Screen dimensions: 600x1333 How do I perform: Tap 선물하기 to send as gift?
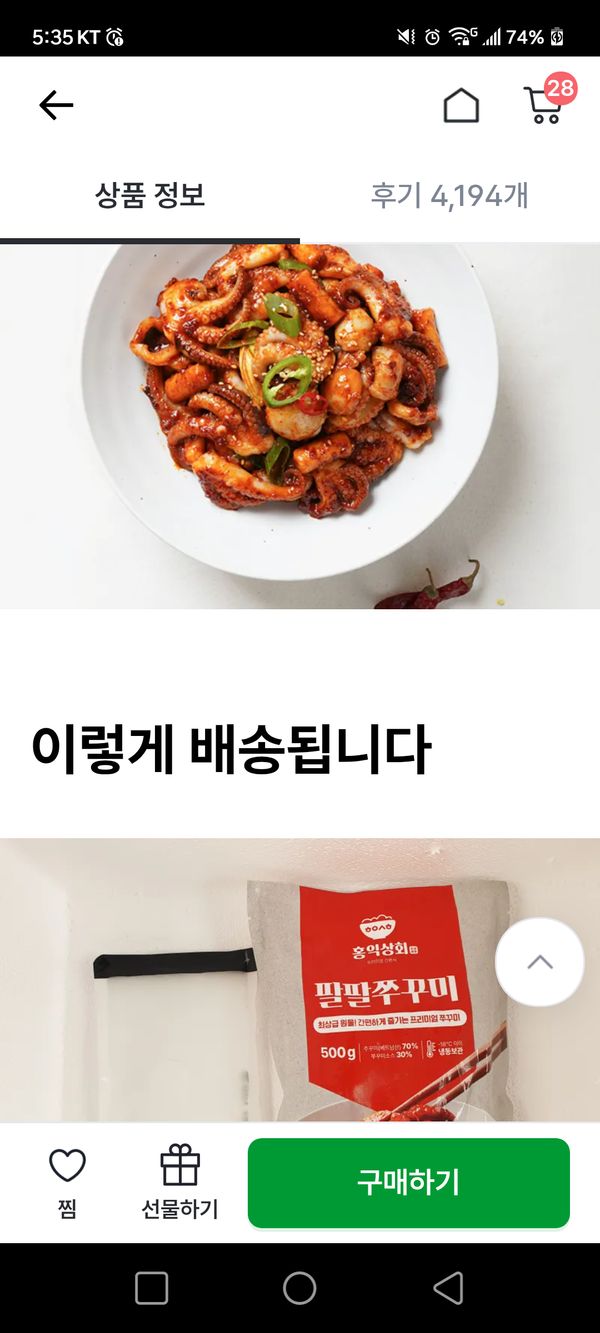tap(180, 1182)
